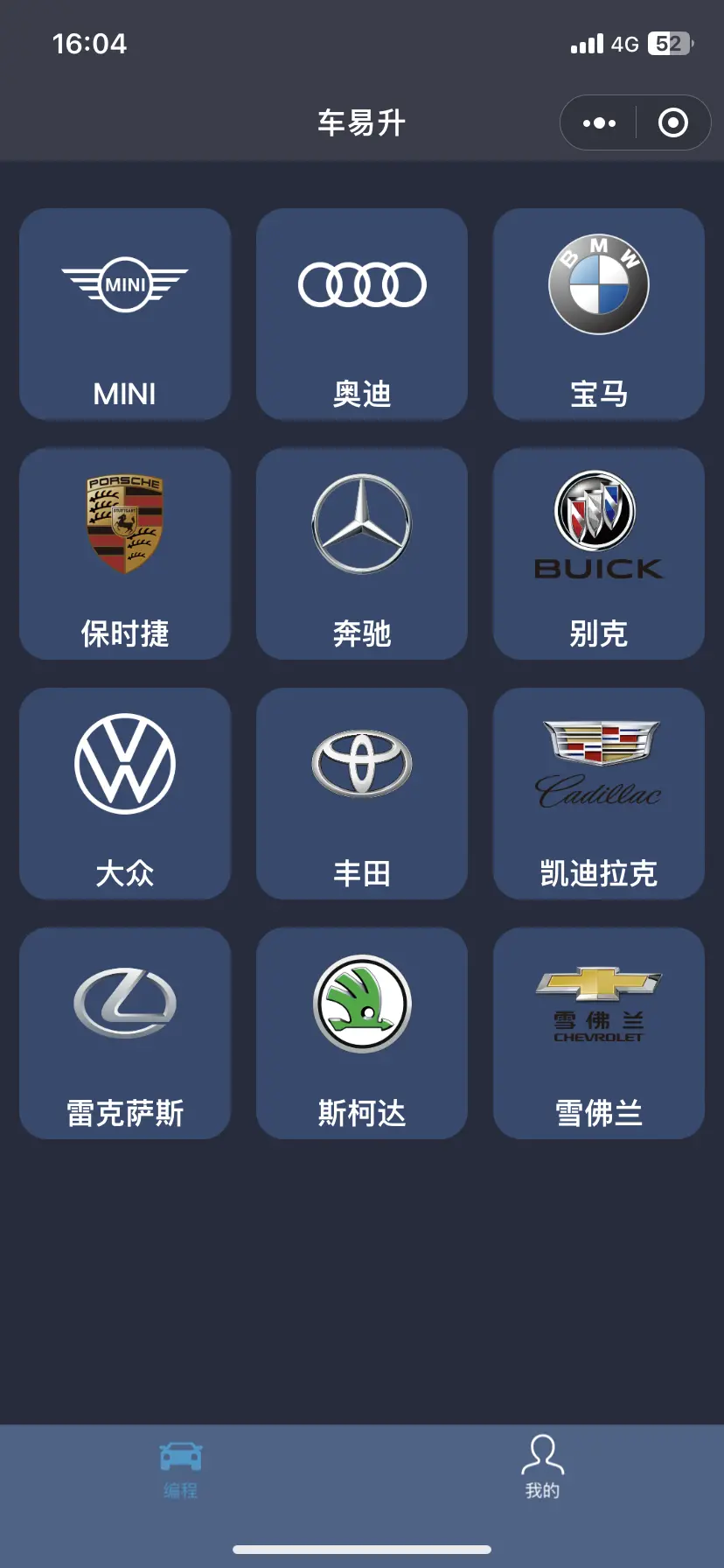The width and height of the screenshot is (724, 1568).
Task: Choose the 宝马 brand card
Action: (599, 314)
